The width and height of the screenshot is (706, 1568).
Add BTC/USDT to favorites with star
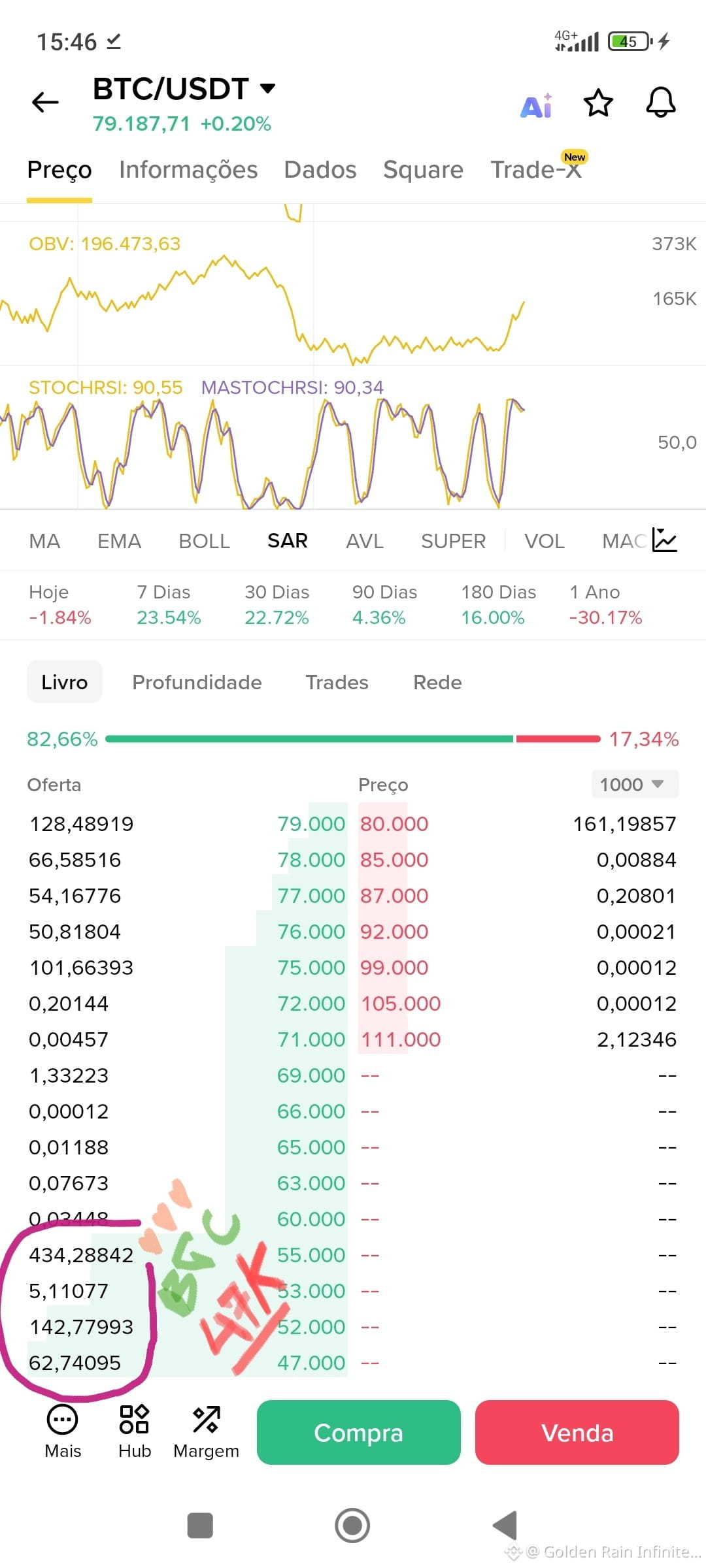tap(598, 103)
